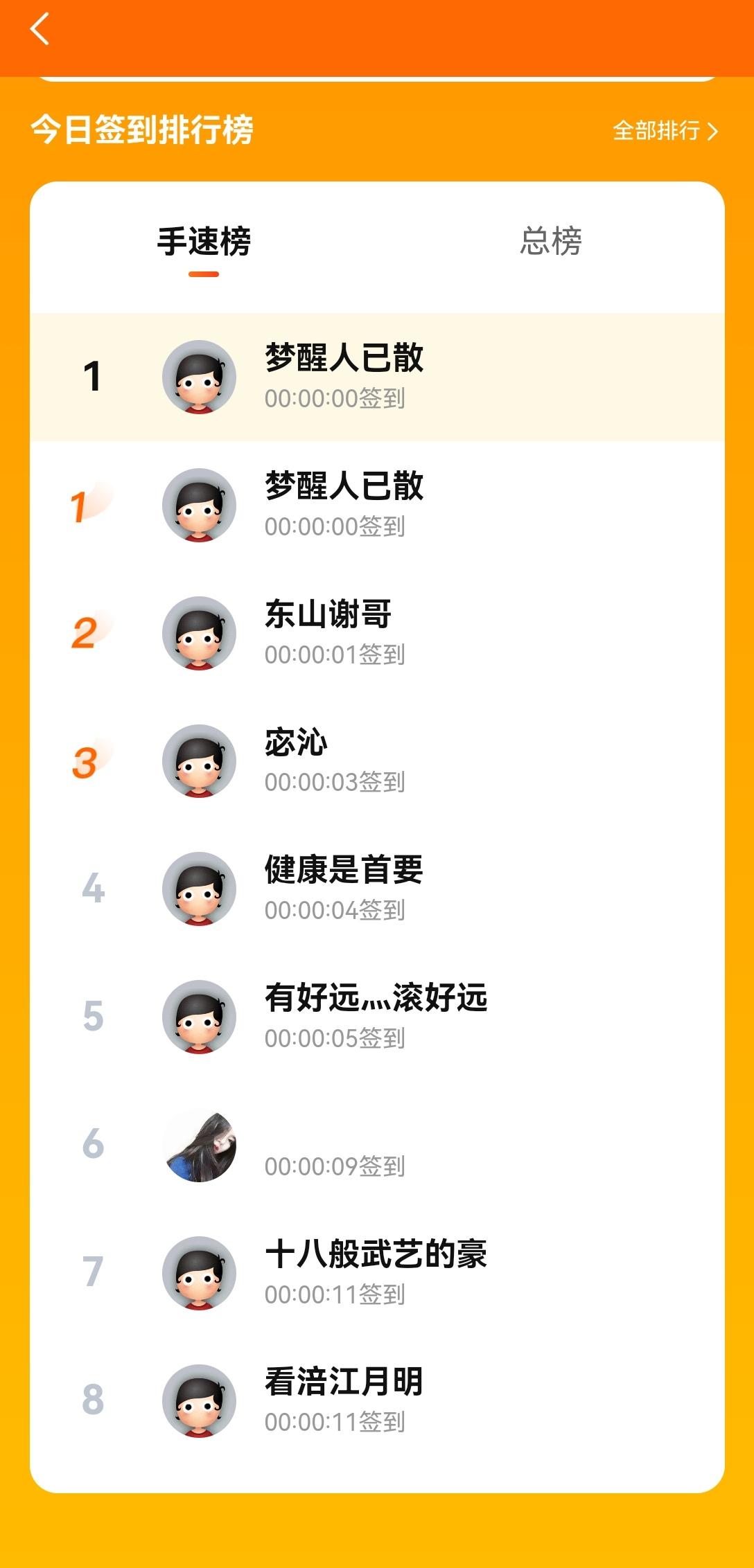754x1568 pixels.
Task: Go back using the top-left arrow
Action: pos(40,29)
